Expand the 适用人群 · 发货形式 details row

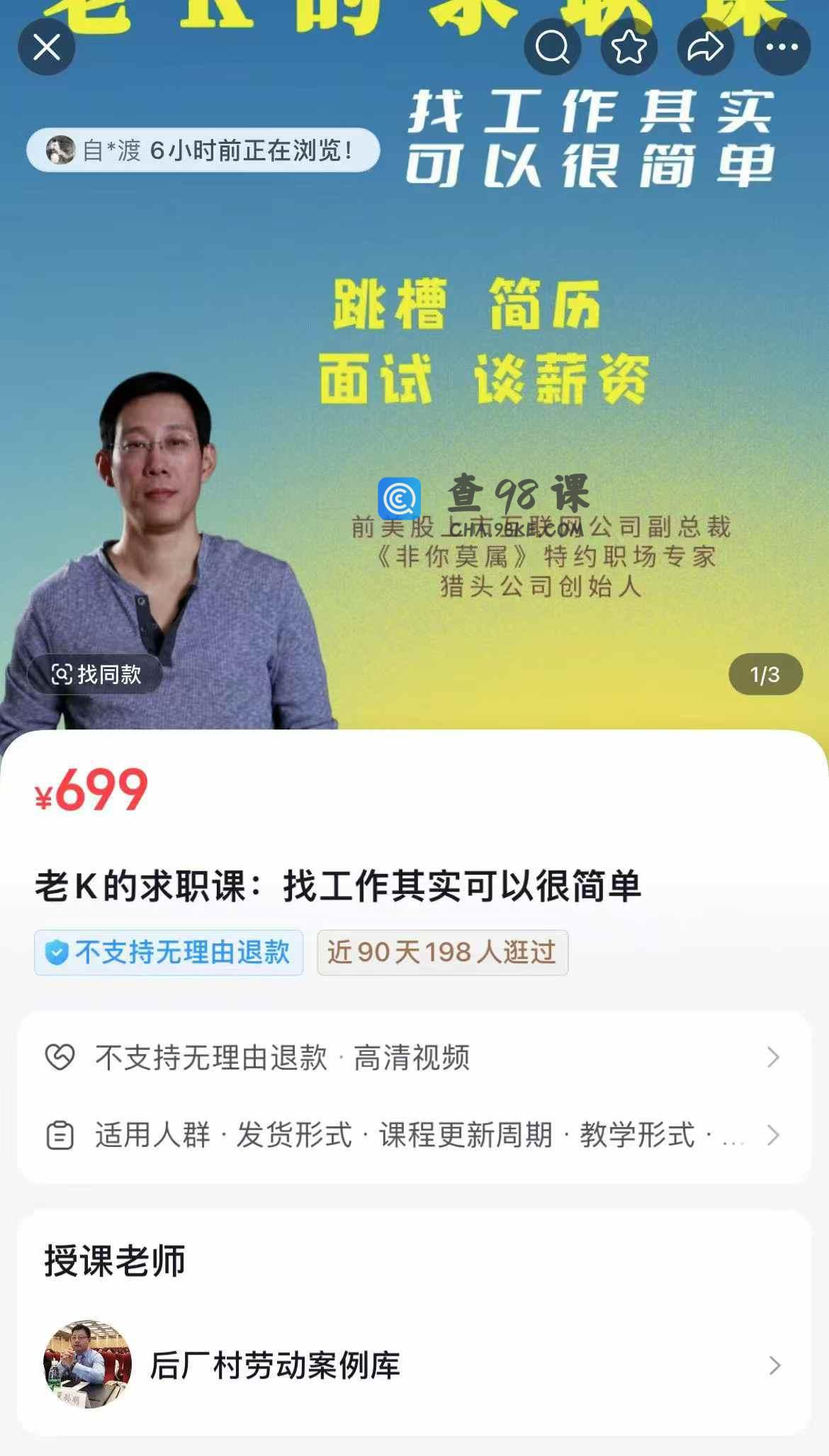pos(414,1135)
